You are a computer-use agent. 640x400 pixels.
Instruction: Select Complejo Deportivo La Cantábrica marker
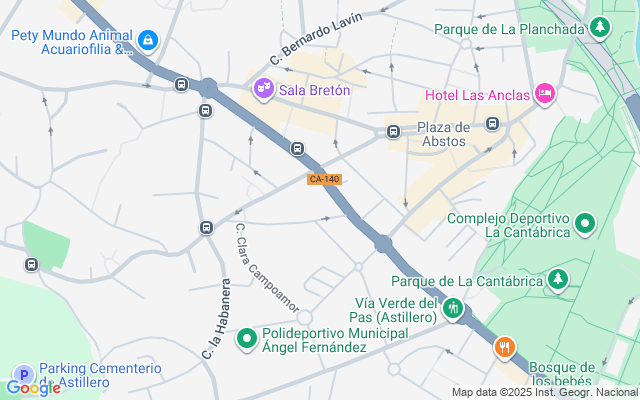pyautogui.click(x=586, y=223)
